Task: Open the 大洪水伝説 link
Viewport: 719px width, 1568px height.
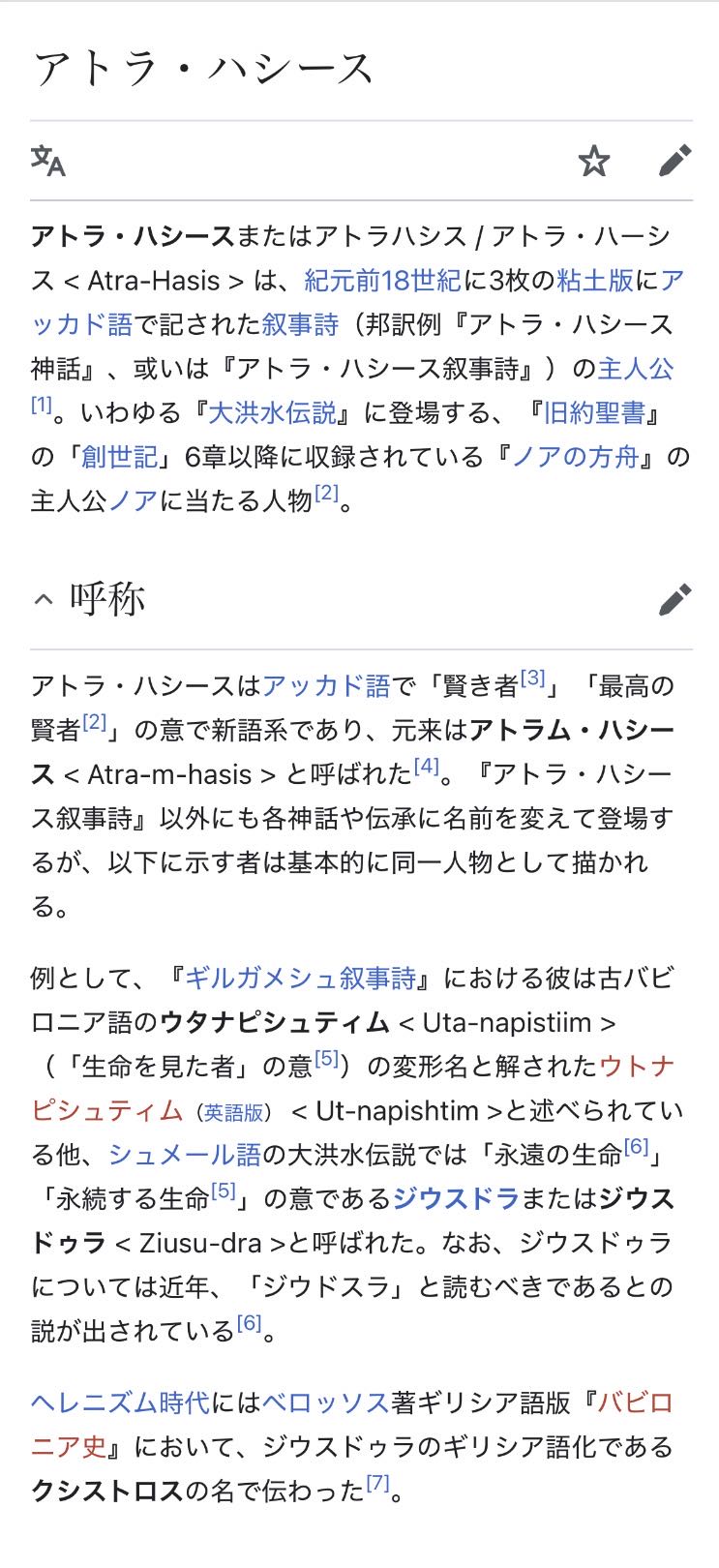Action: tap(272, 413)
